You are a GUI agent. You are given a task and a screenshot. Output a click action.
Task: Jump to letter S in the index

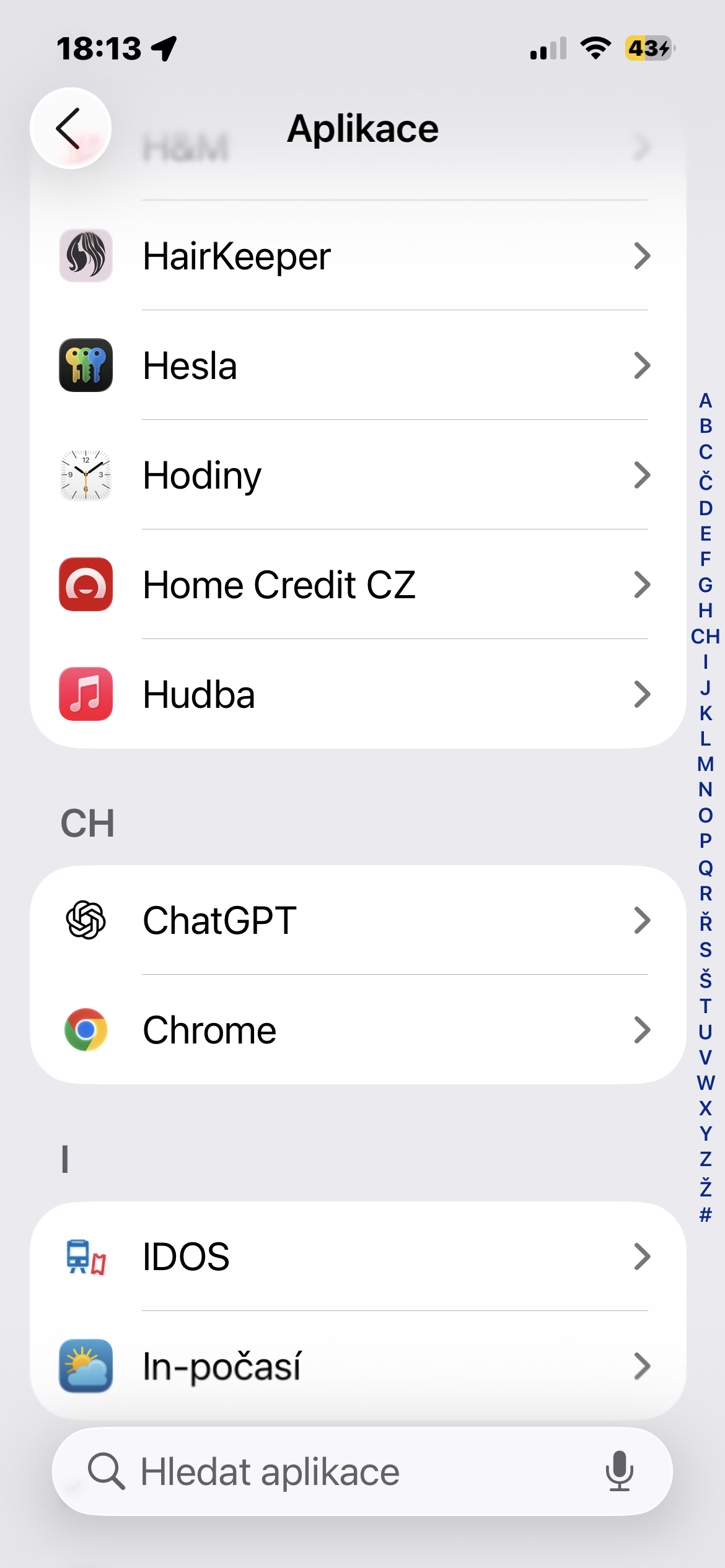705,949
